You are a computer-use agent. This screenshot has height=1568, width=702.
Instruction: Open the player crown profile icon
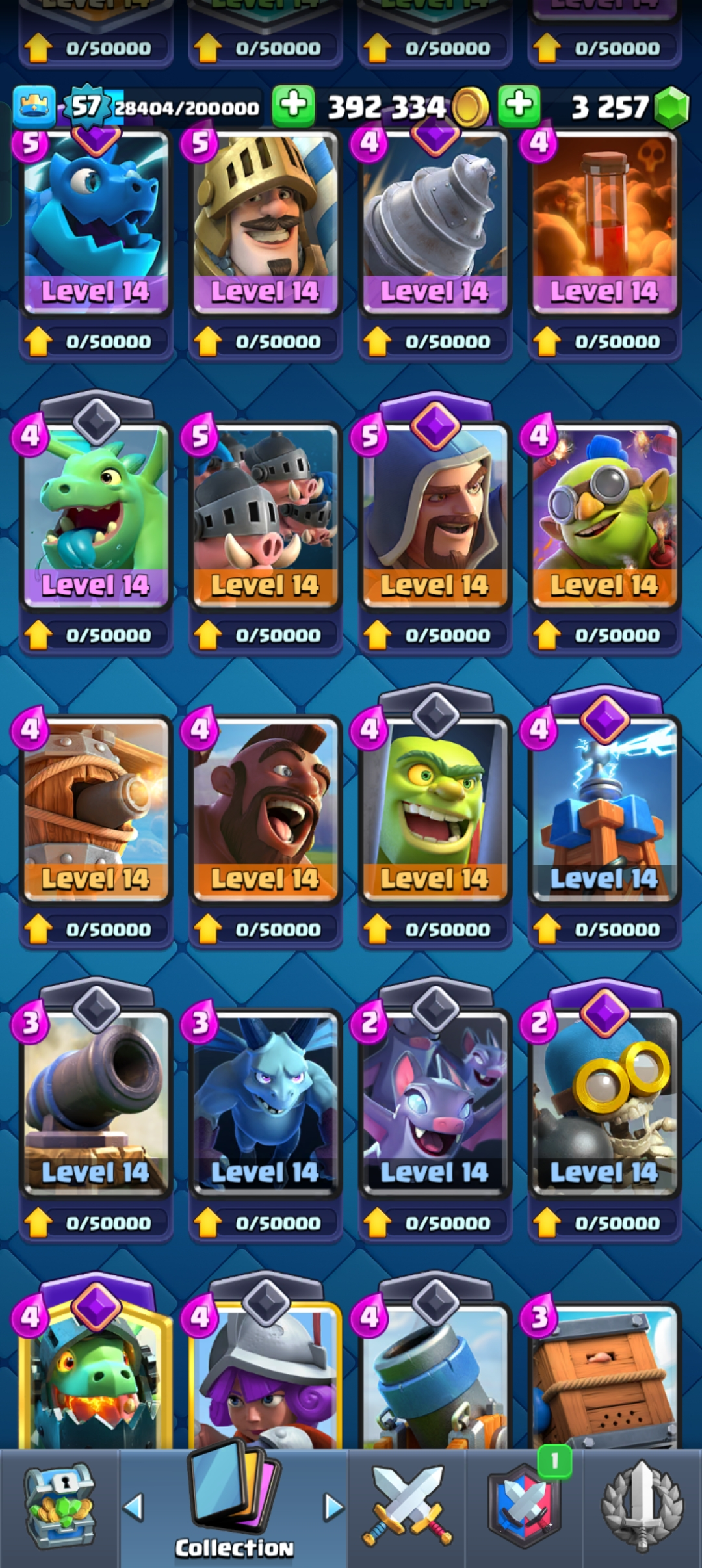coord(34,106)
